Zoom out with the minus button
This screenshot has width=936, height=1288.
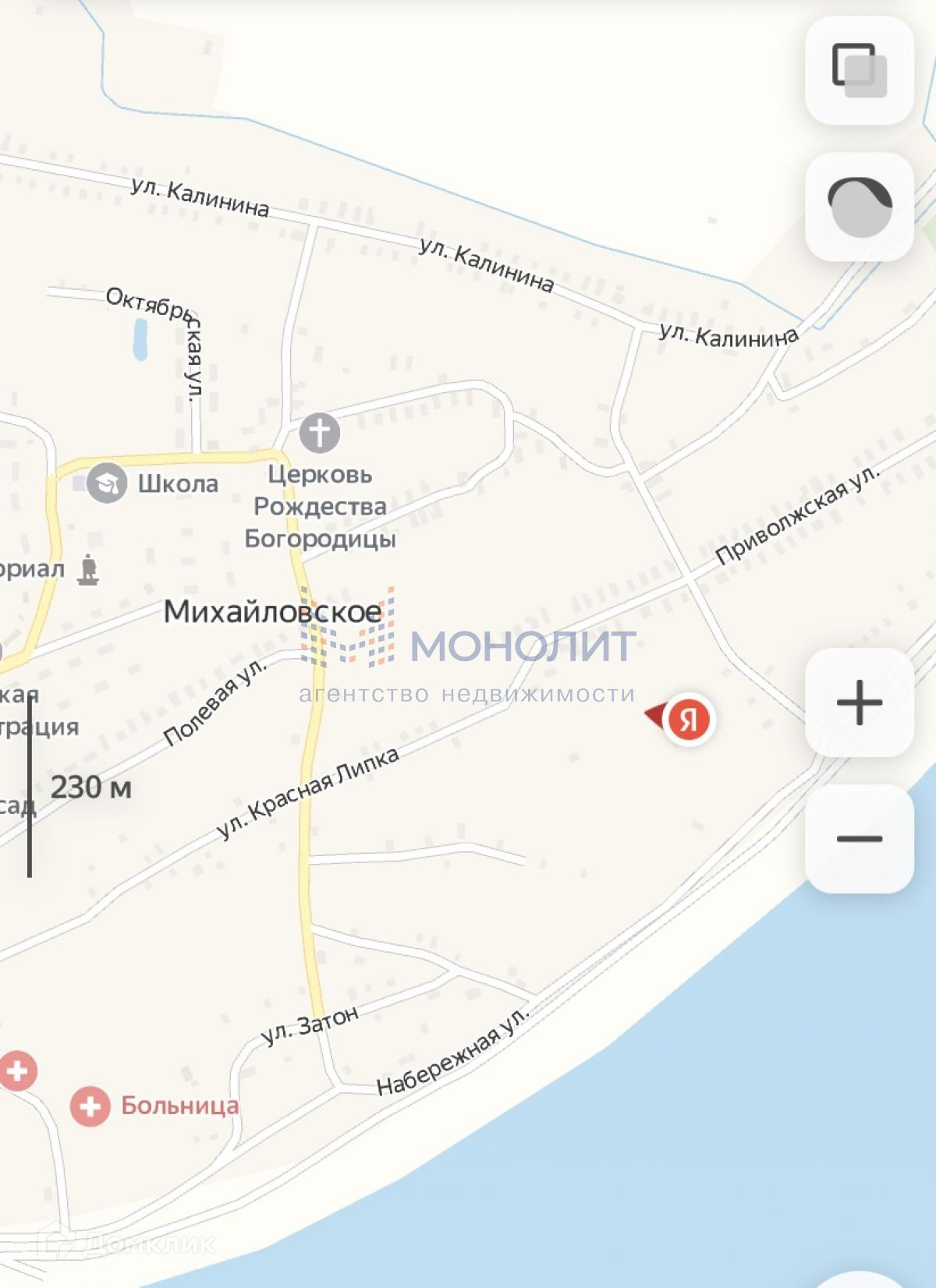pos(860,839)
